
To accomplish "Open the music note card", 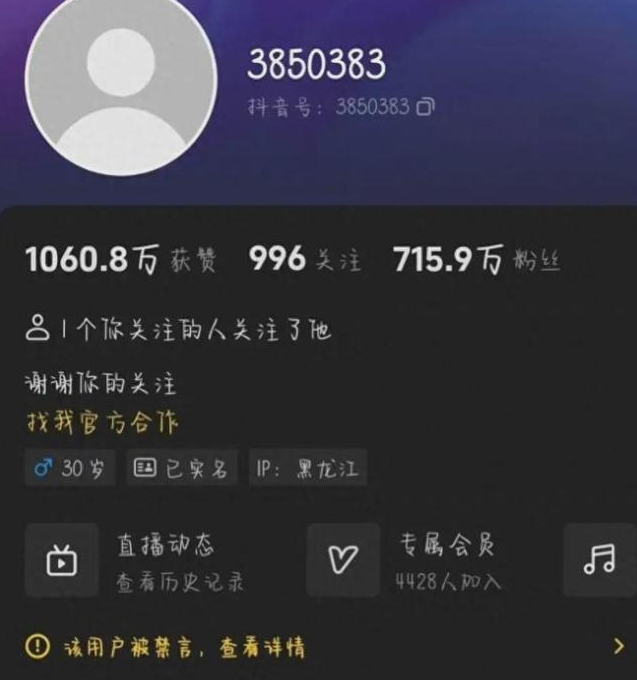I will coord(599,560).
